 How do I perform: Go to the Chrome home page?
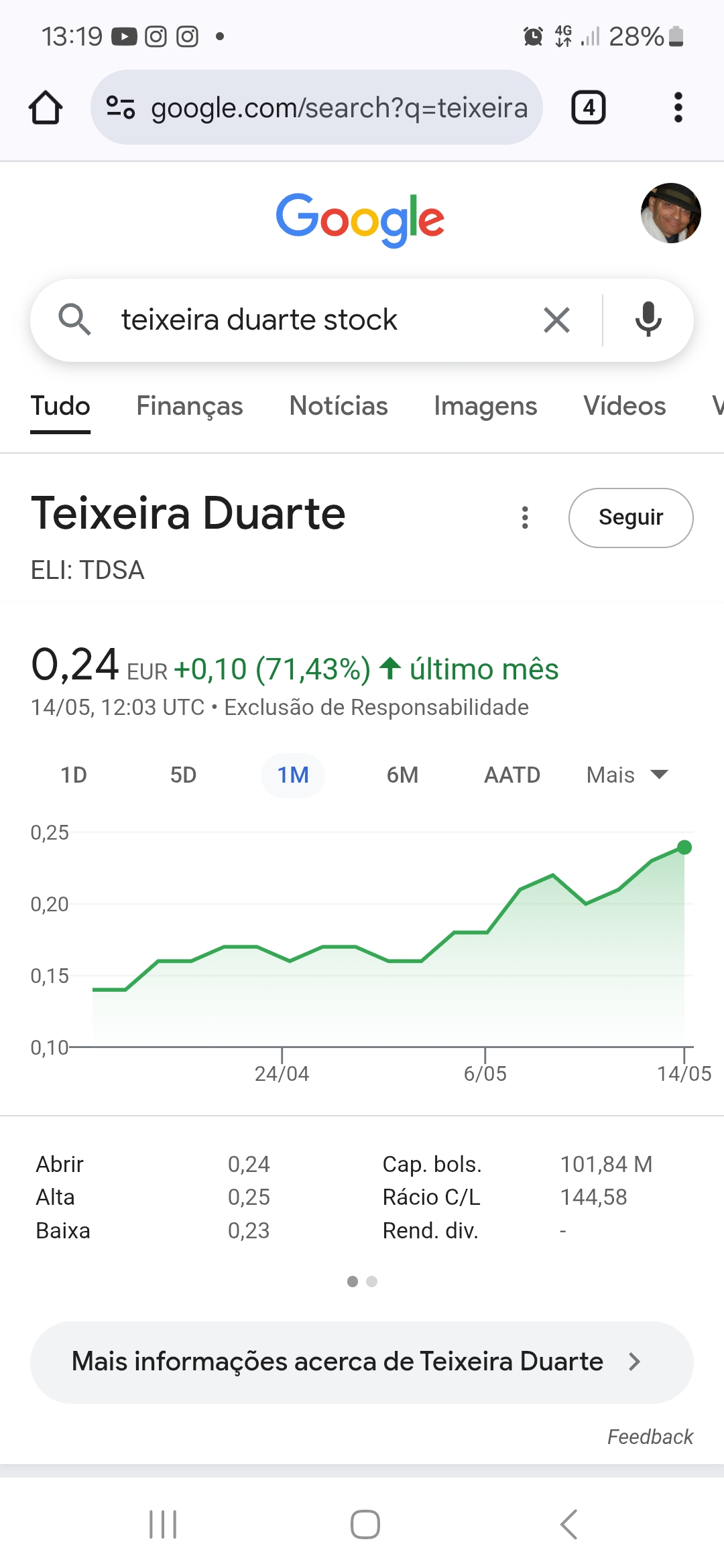(46, 108)
